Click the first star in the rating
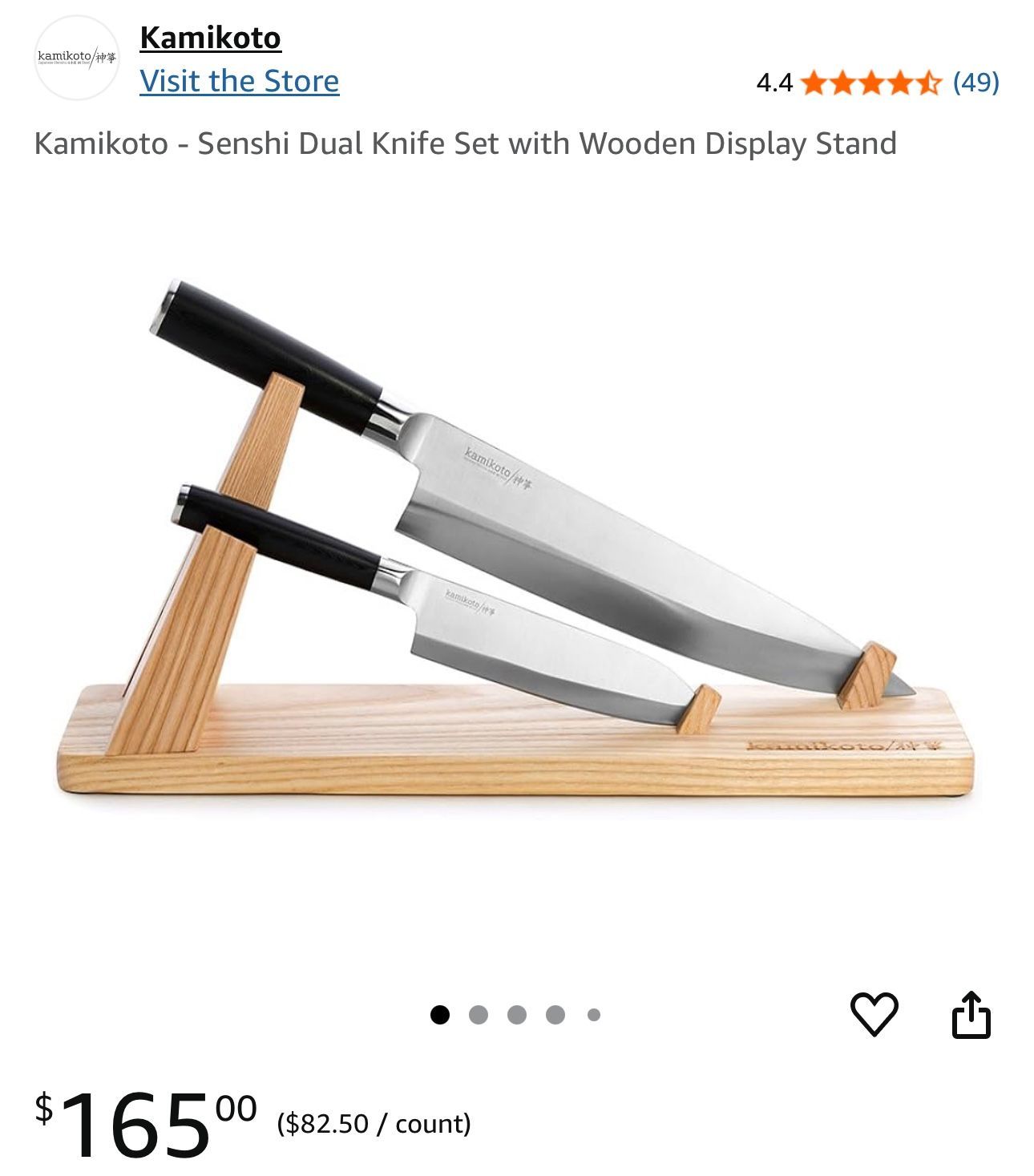This screenshot has width=1034, height=1176. coord(816,83)
